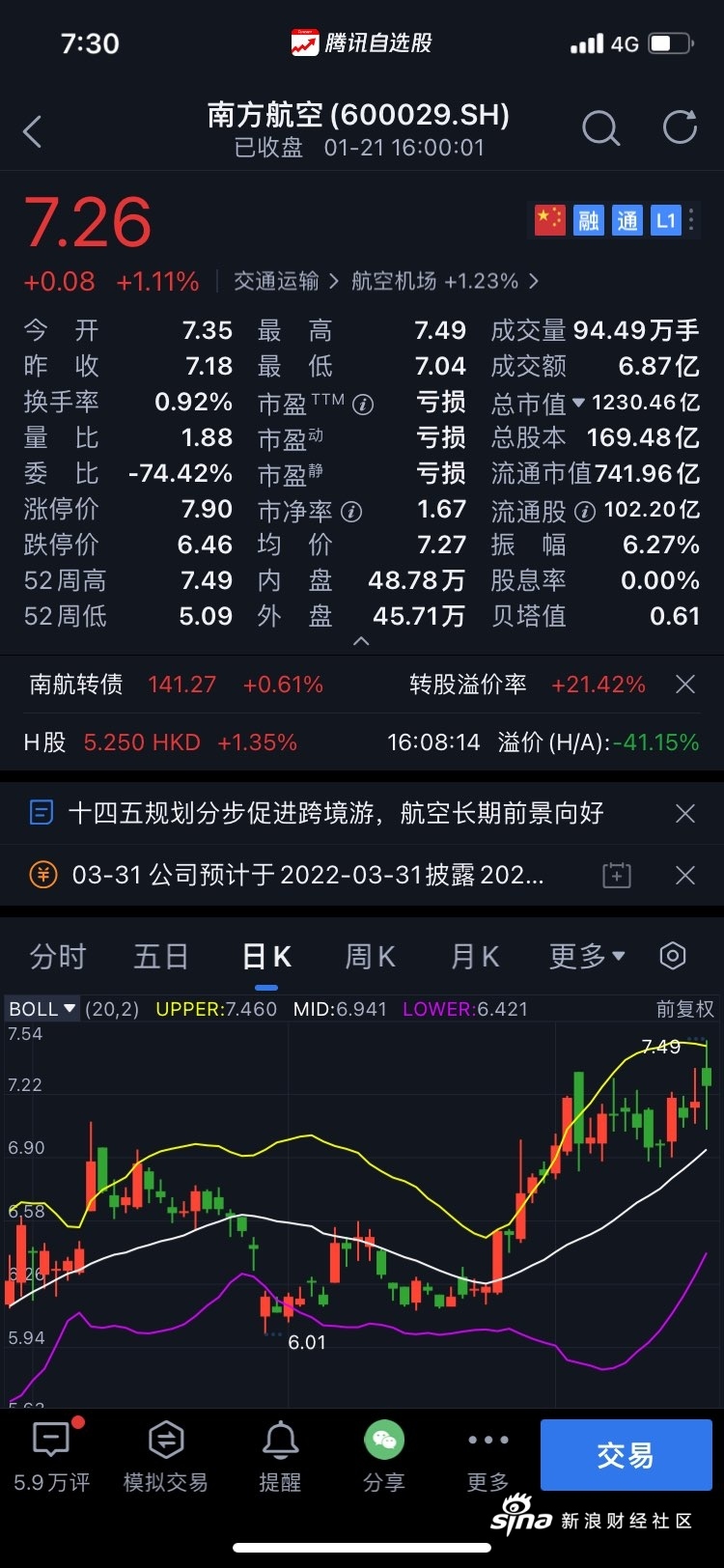Refresh the stock quote
The width and height of the screenshot is (724, 1568).
coord(680,126)
